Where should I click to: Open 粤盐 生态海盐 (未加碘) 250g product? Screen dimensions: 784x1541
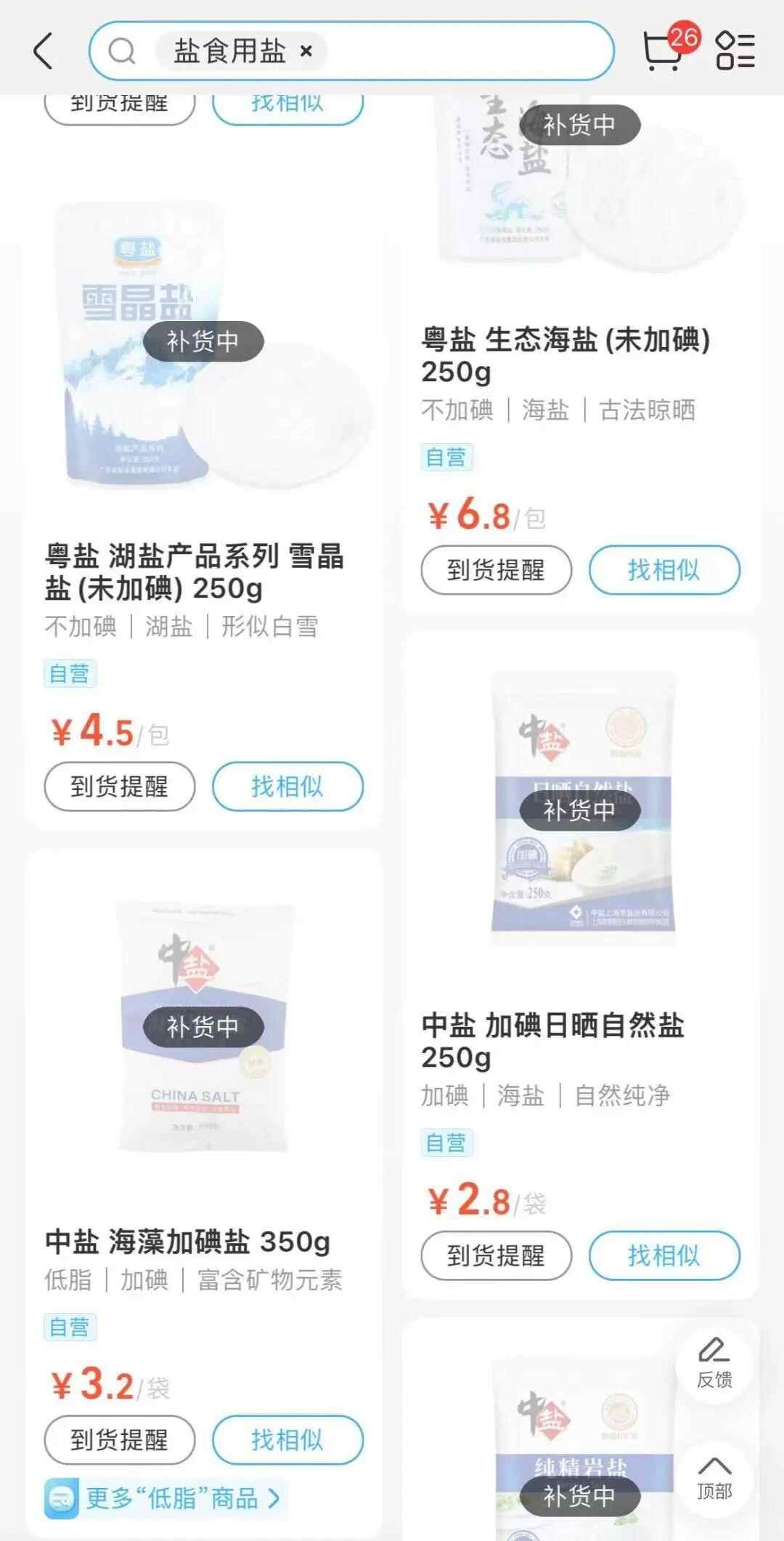[x=565, y=354]
